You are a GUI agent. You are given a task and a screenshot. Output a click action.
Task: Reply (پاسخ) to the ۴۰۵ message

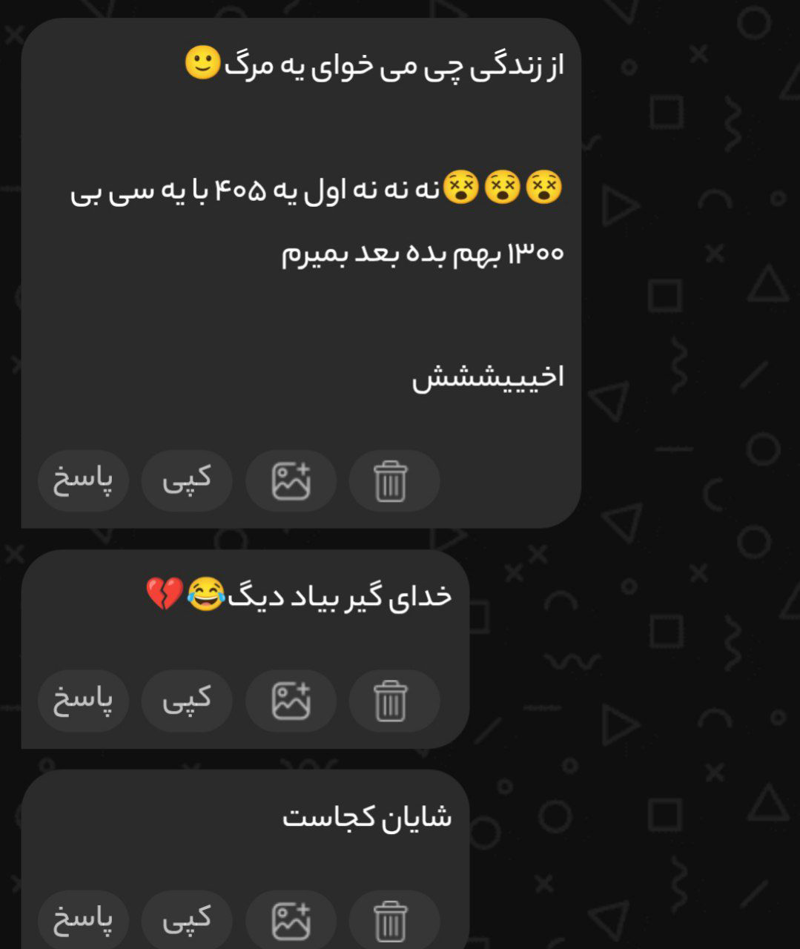(x=84, y=481)
